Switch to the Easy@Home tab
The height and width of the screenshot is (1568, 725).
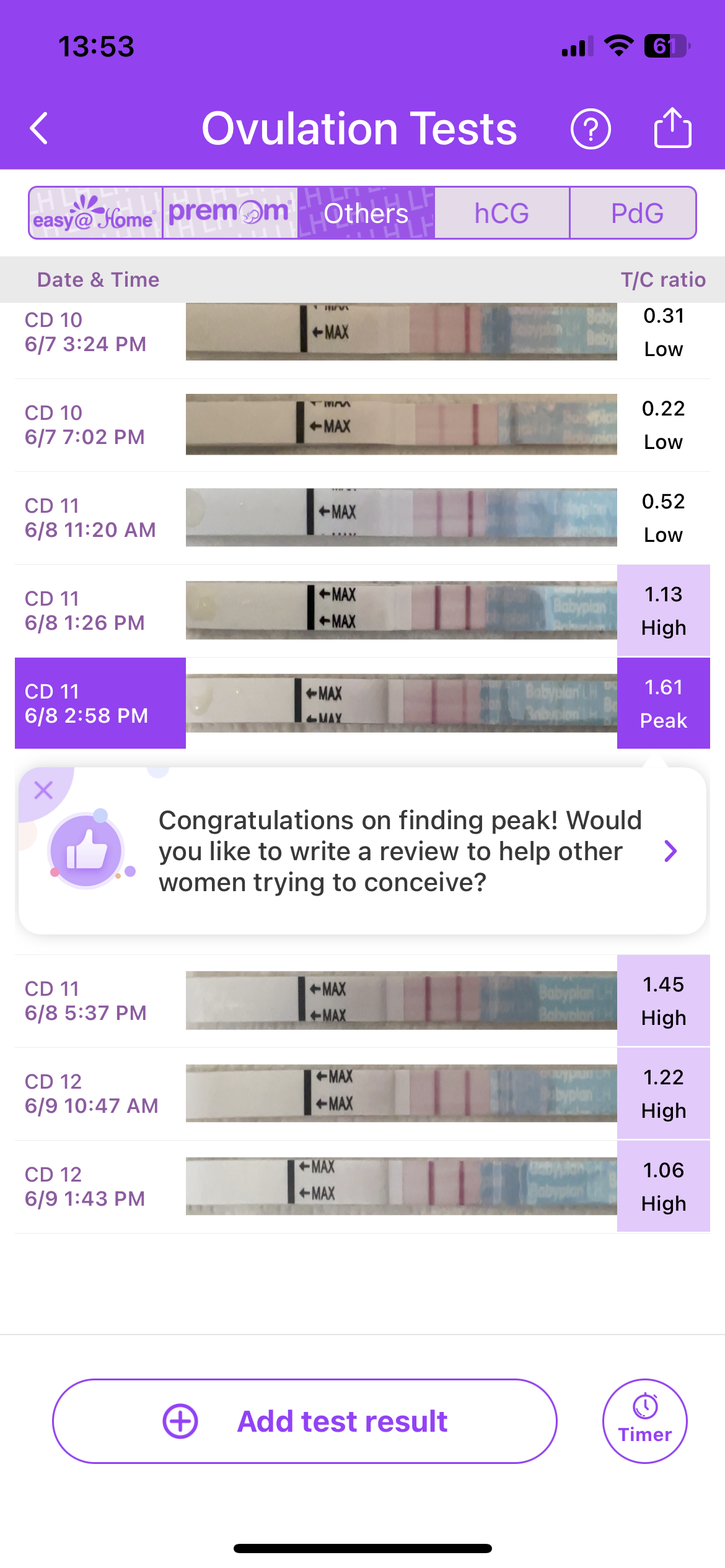[x=95, y=213]
